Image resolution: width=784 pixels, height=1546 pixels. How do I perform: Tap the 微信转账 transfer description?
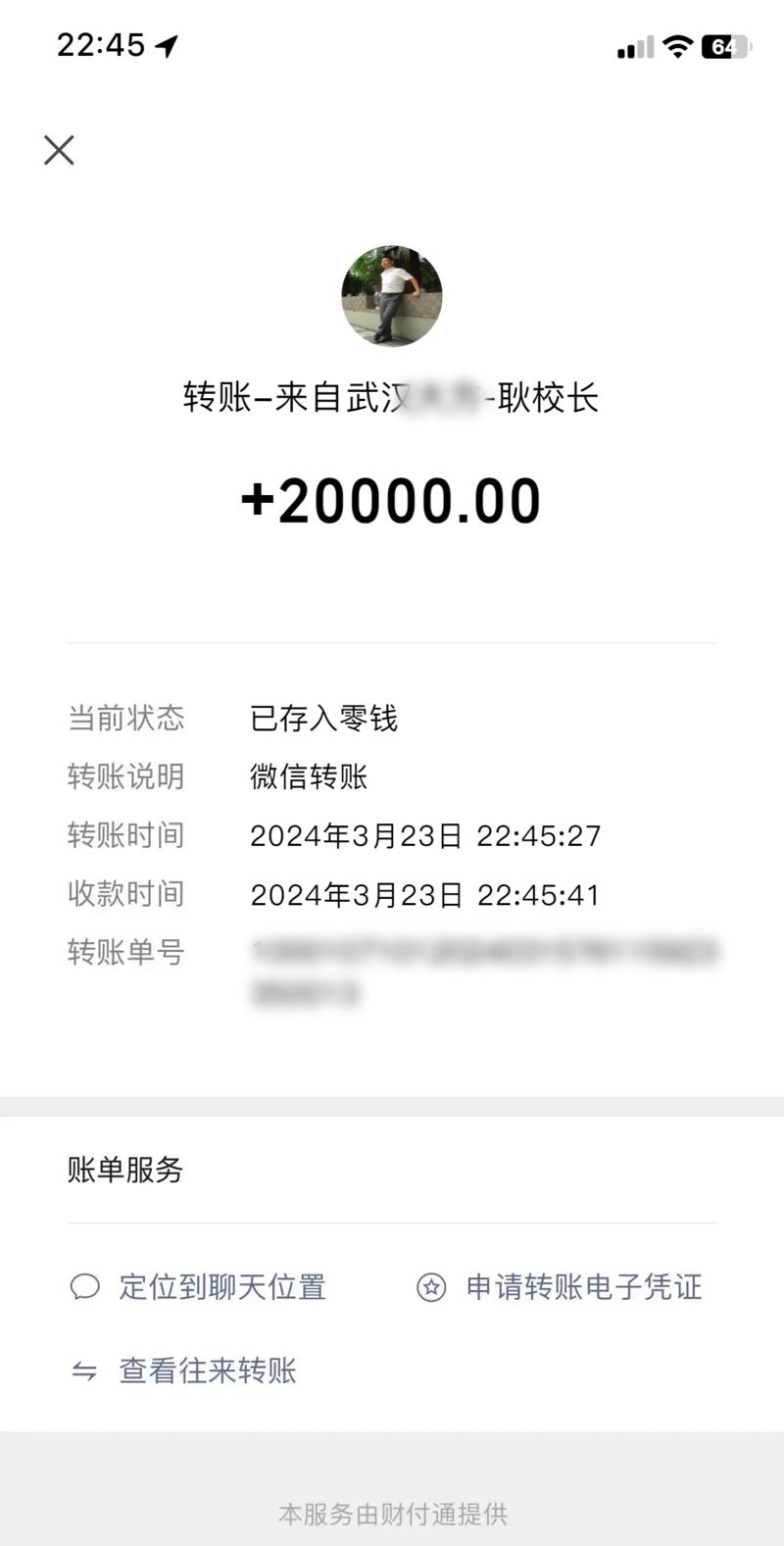310,776
